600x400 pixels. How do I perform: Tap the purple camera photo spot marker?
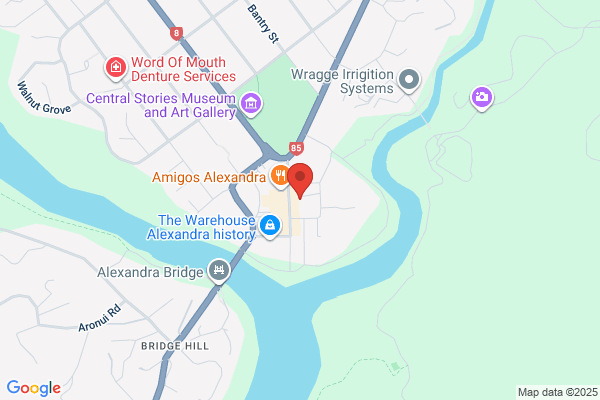pos(482,97)
